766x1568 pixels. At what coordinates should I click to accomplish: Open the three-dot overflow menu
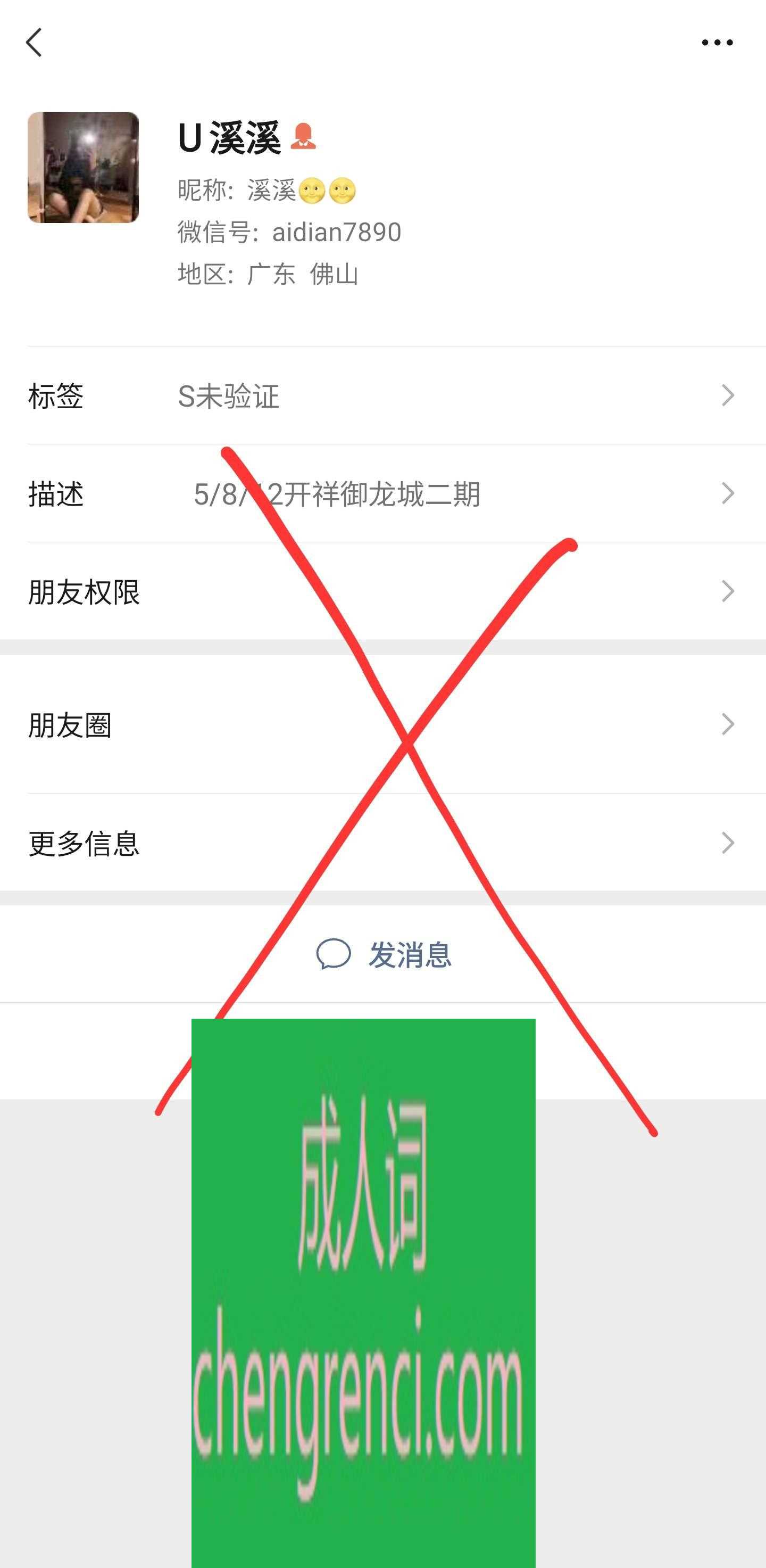(x=717, y=43)
